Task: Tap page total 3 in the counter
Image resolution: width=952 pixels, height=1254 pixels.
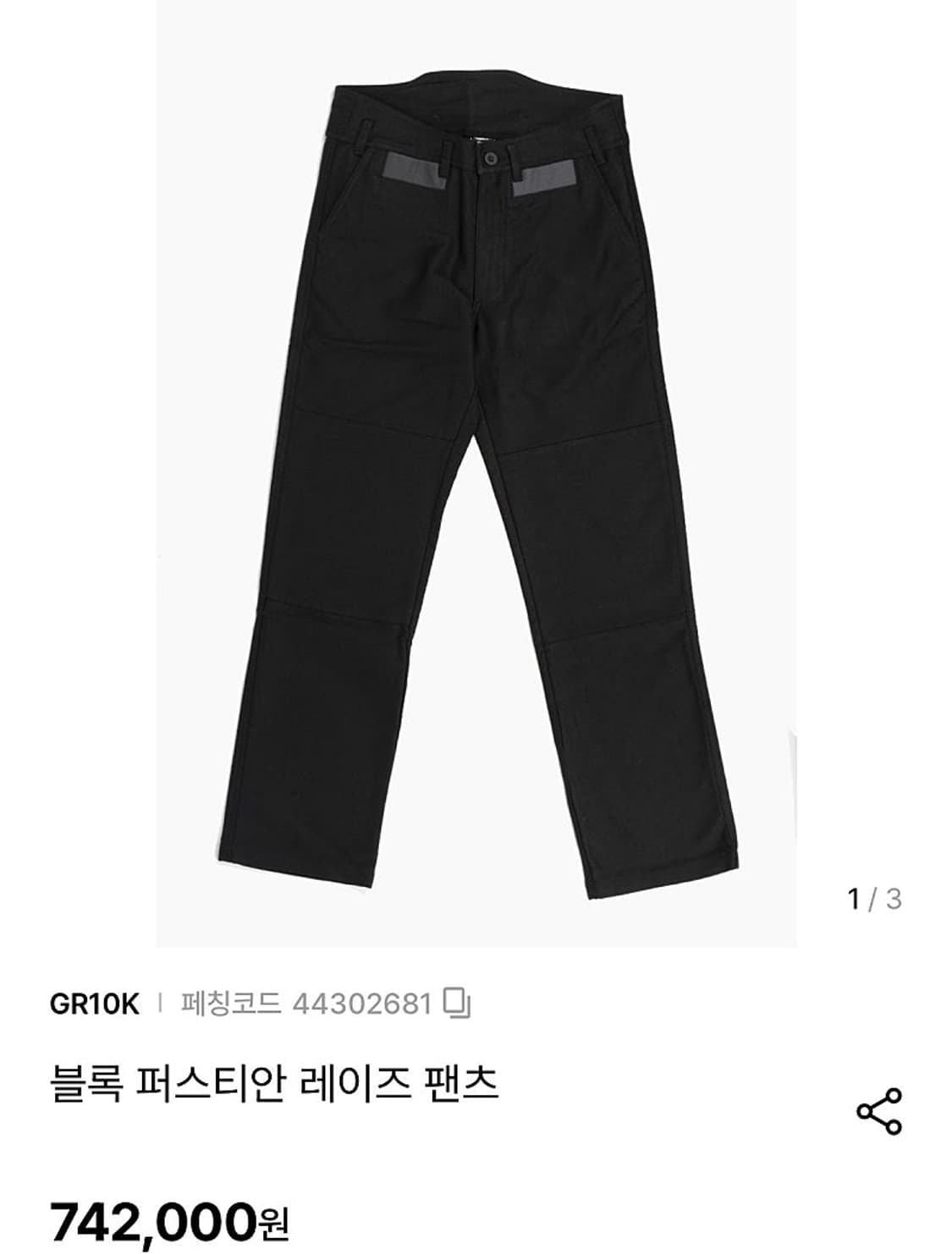Action: click(894, 900)
